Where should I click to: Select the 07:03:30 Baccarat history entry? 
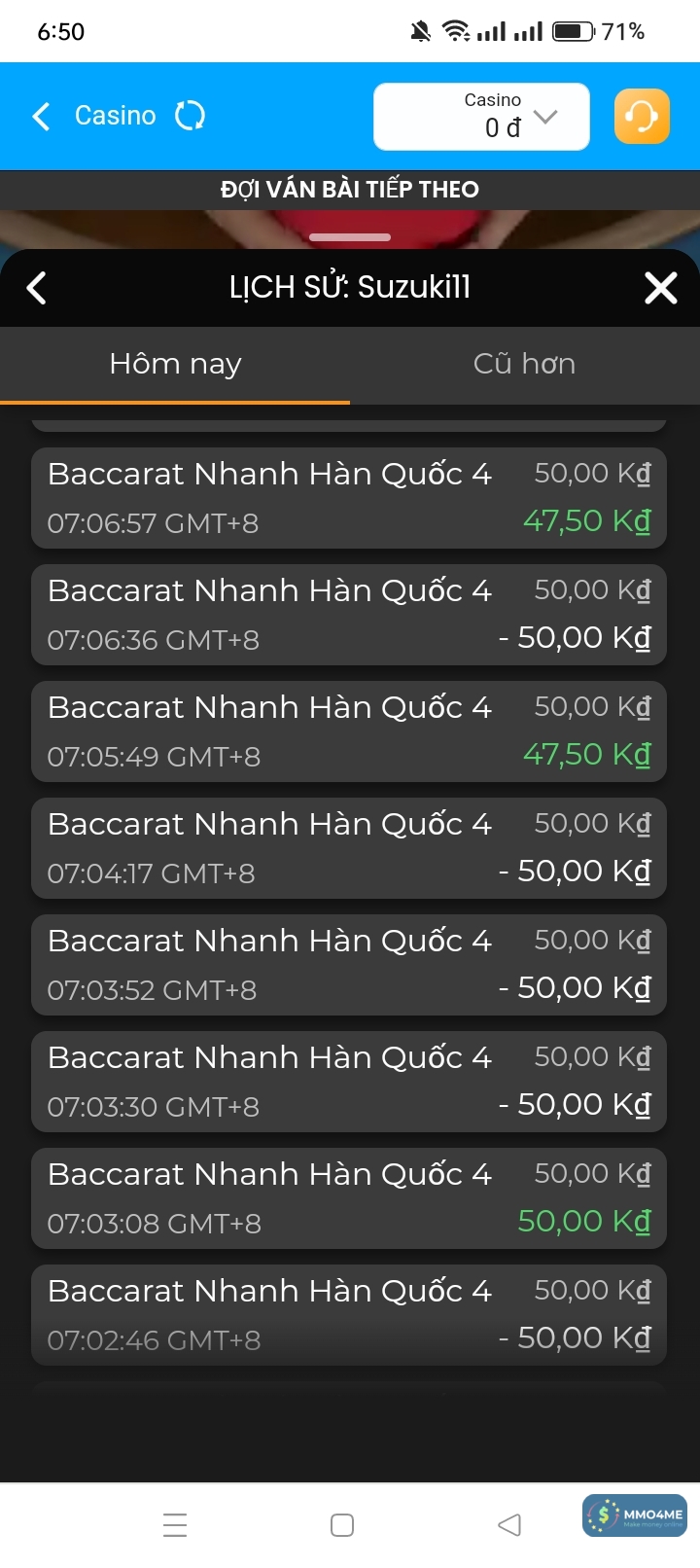pyautogui.click(x=349, y=1082)
